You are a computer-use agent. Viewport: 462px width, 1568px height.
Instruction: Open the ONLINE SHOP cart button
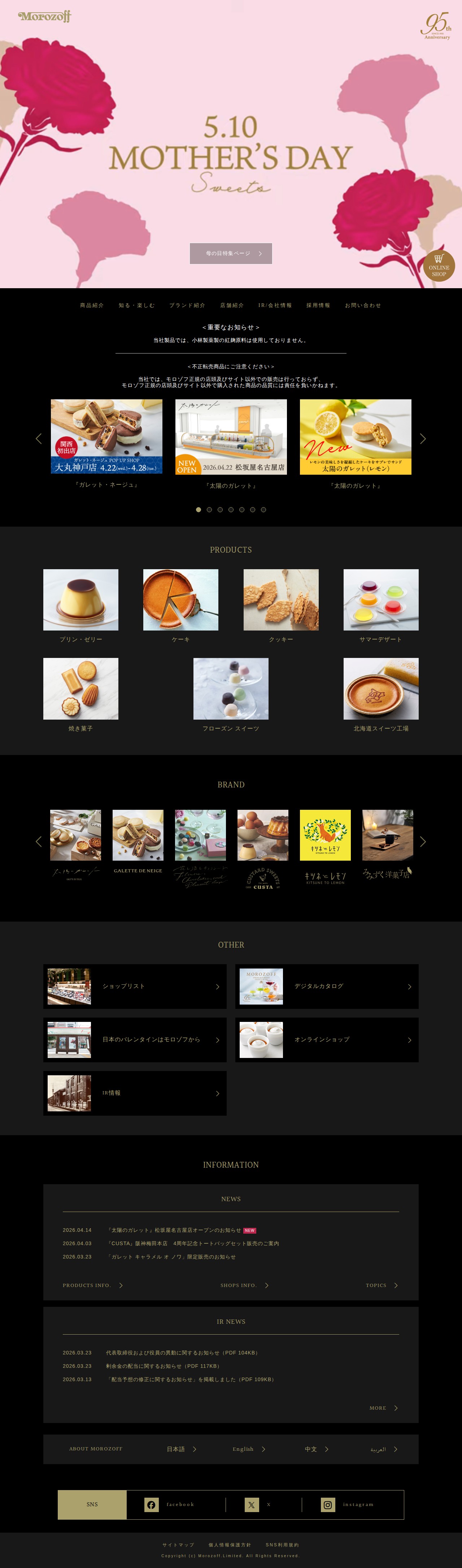tap(439, 265)
